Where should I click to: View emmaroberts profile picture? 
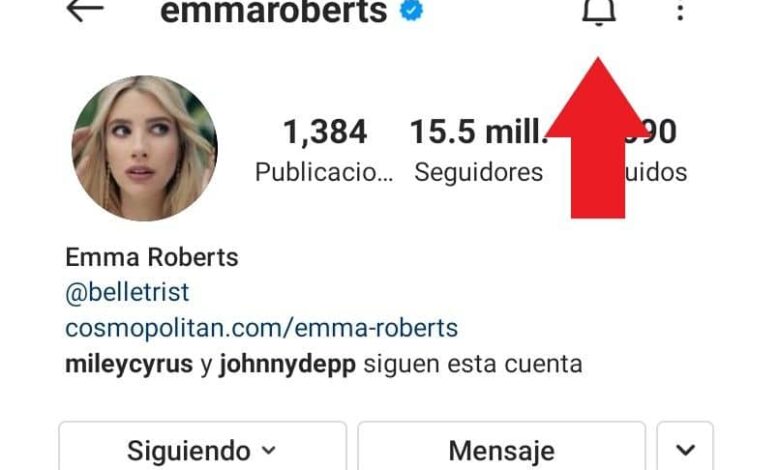pos(145,148)
